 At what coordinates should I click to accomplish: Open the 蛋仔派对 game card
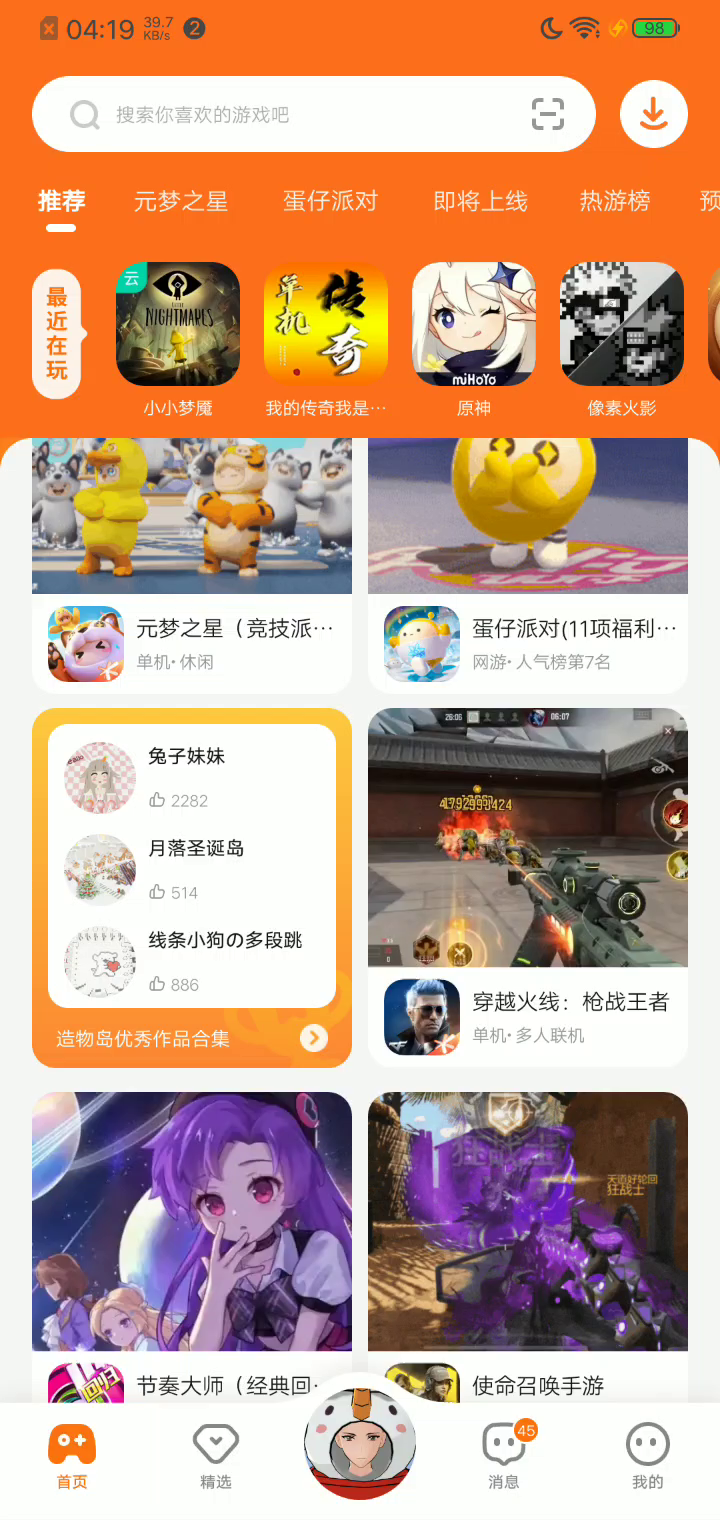528,642
